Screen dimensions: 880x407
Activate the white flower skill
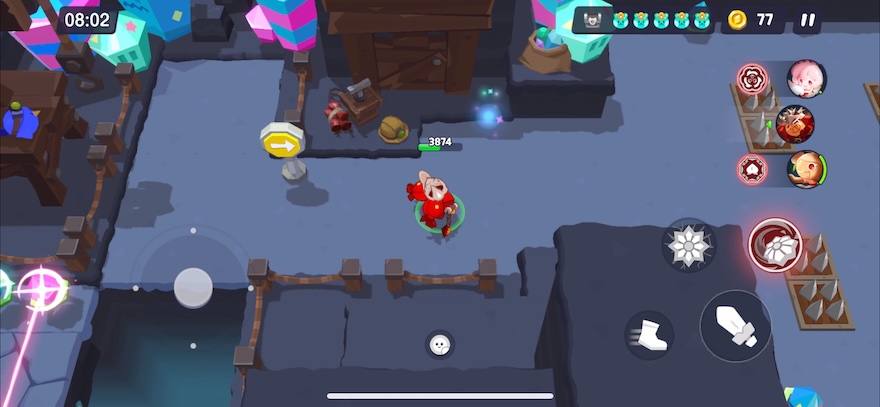pos(689,244)
